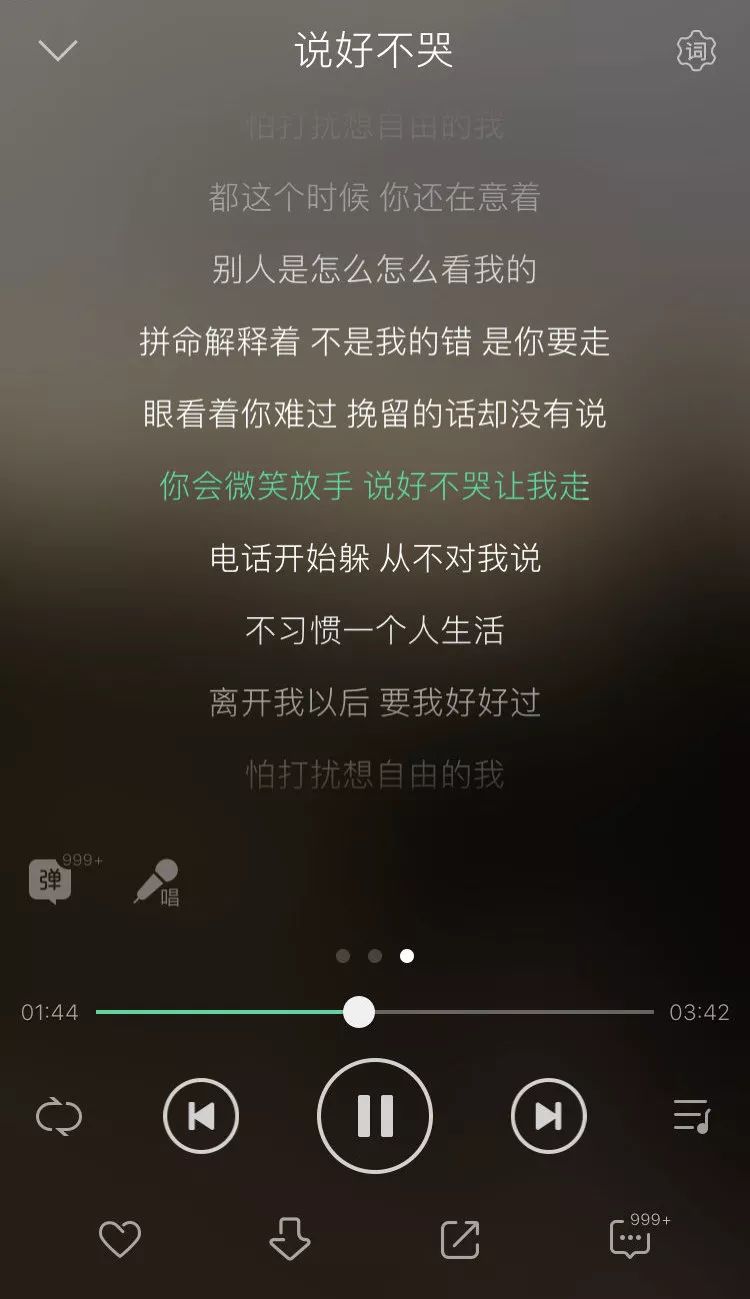Toggle the repeat mode icon
750x1299 pixels.
point(59,1116)
